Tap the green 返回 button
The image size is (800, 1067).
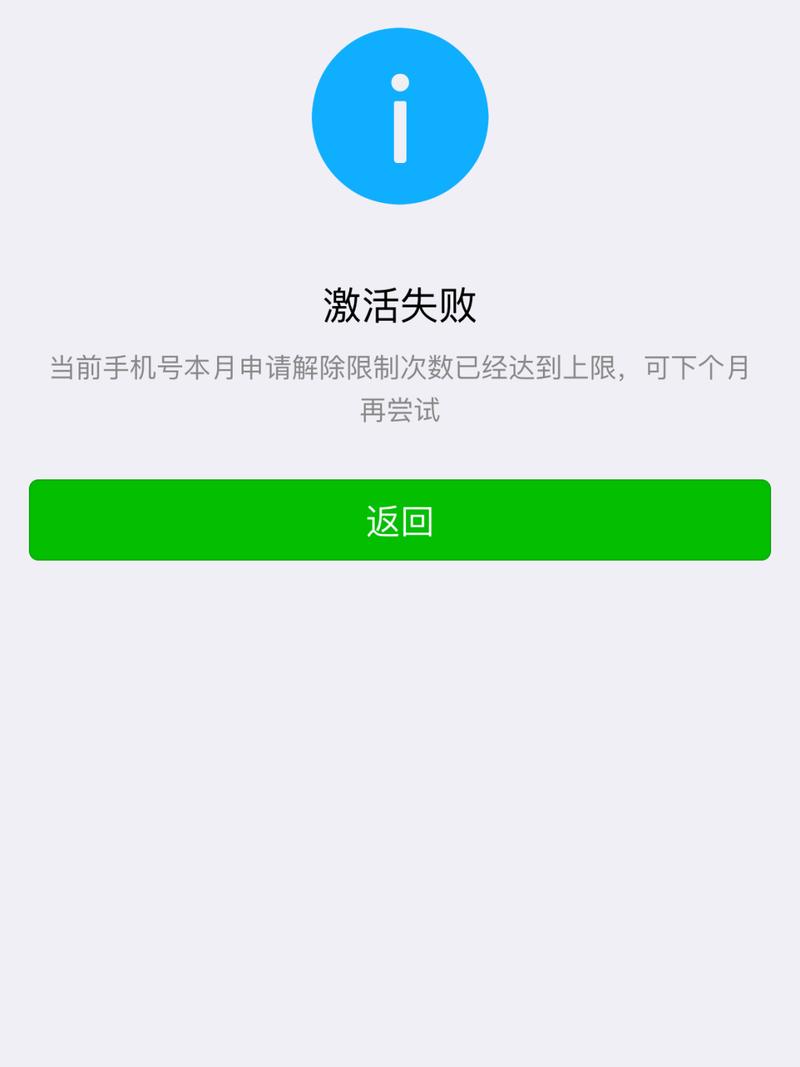[400, 520]
